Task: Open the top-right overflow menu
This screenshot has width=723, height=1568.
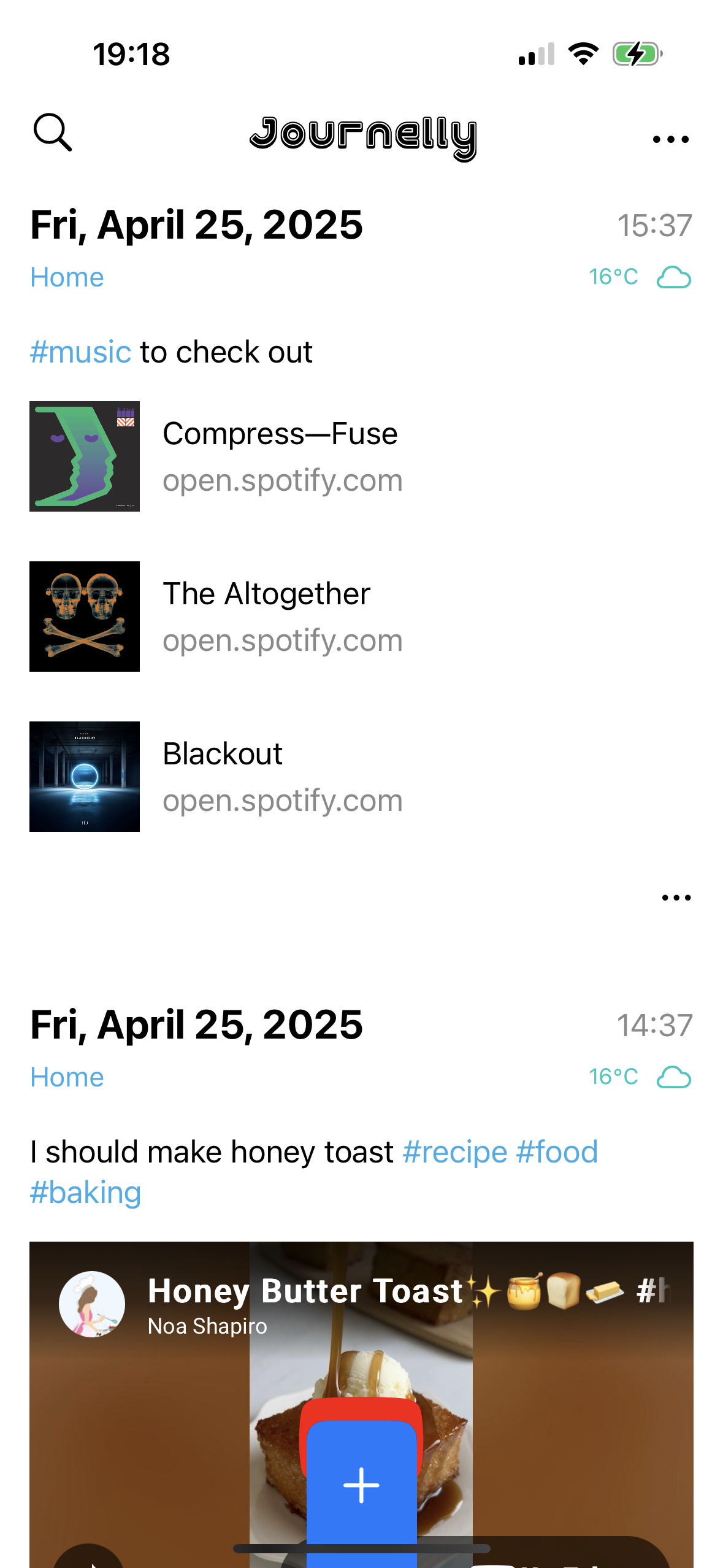Action: click(x=670, y=139)
